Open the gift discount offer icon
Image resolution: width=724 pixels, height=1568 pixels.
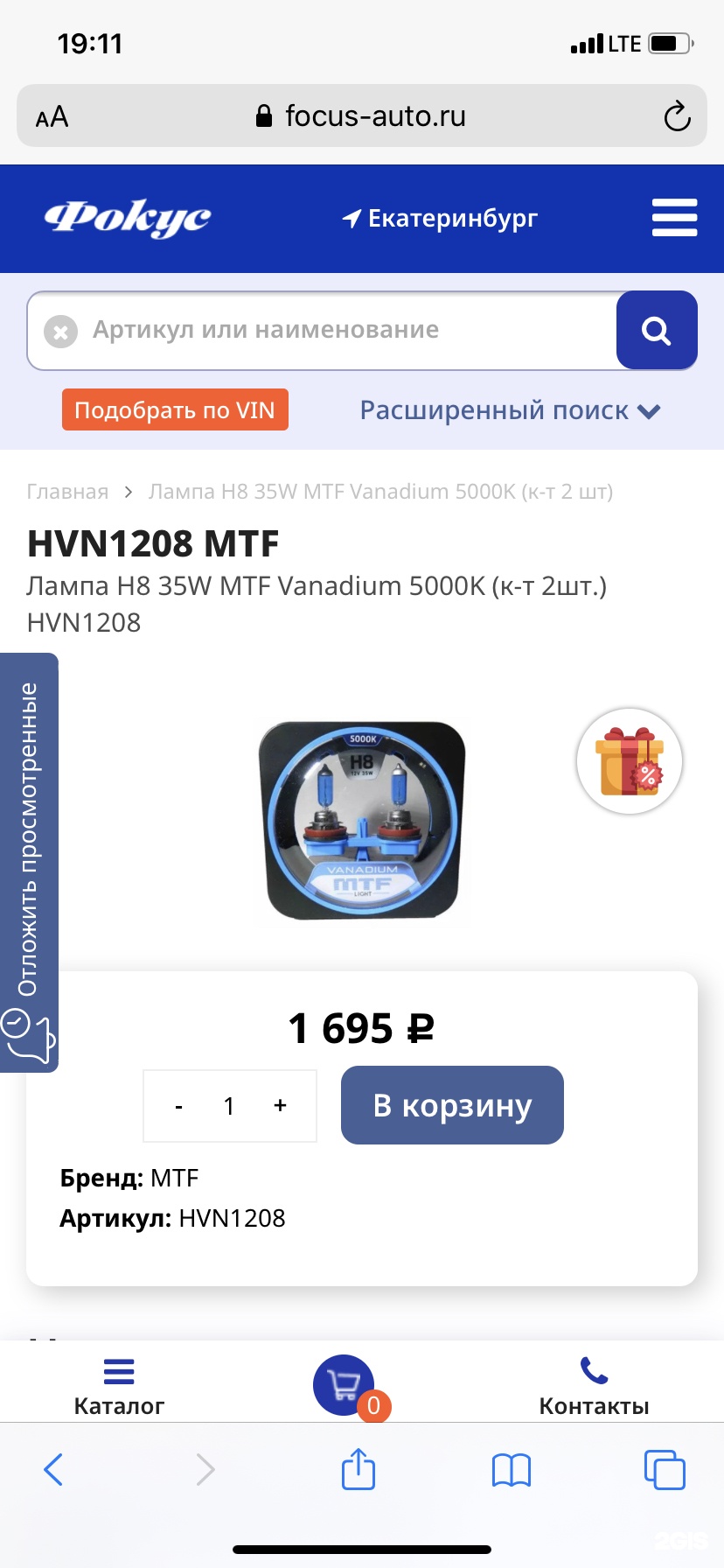point(630,761)
